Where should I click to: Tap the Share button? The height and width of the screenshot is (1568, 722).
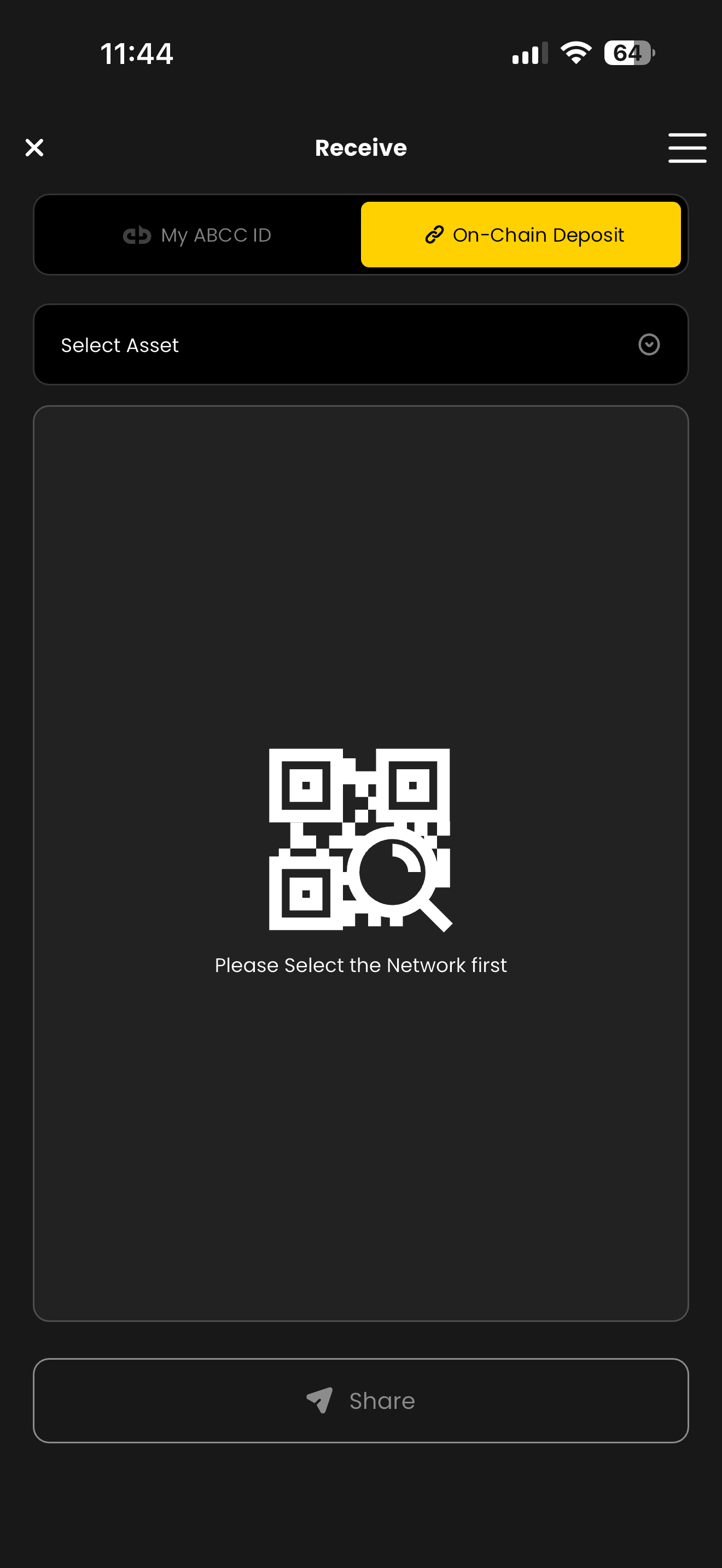(x=360, y=1401)
